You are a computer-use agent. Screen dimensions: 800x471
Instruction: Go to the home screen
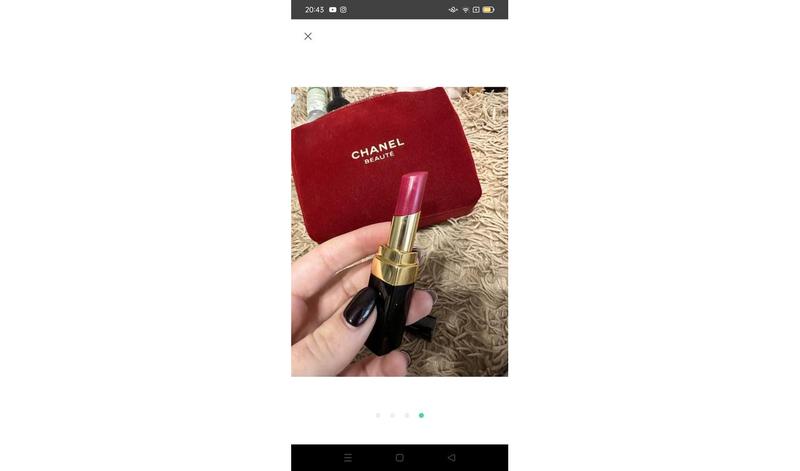pos(399,457)
